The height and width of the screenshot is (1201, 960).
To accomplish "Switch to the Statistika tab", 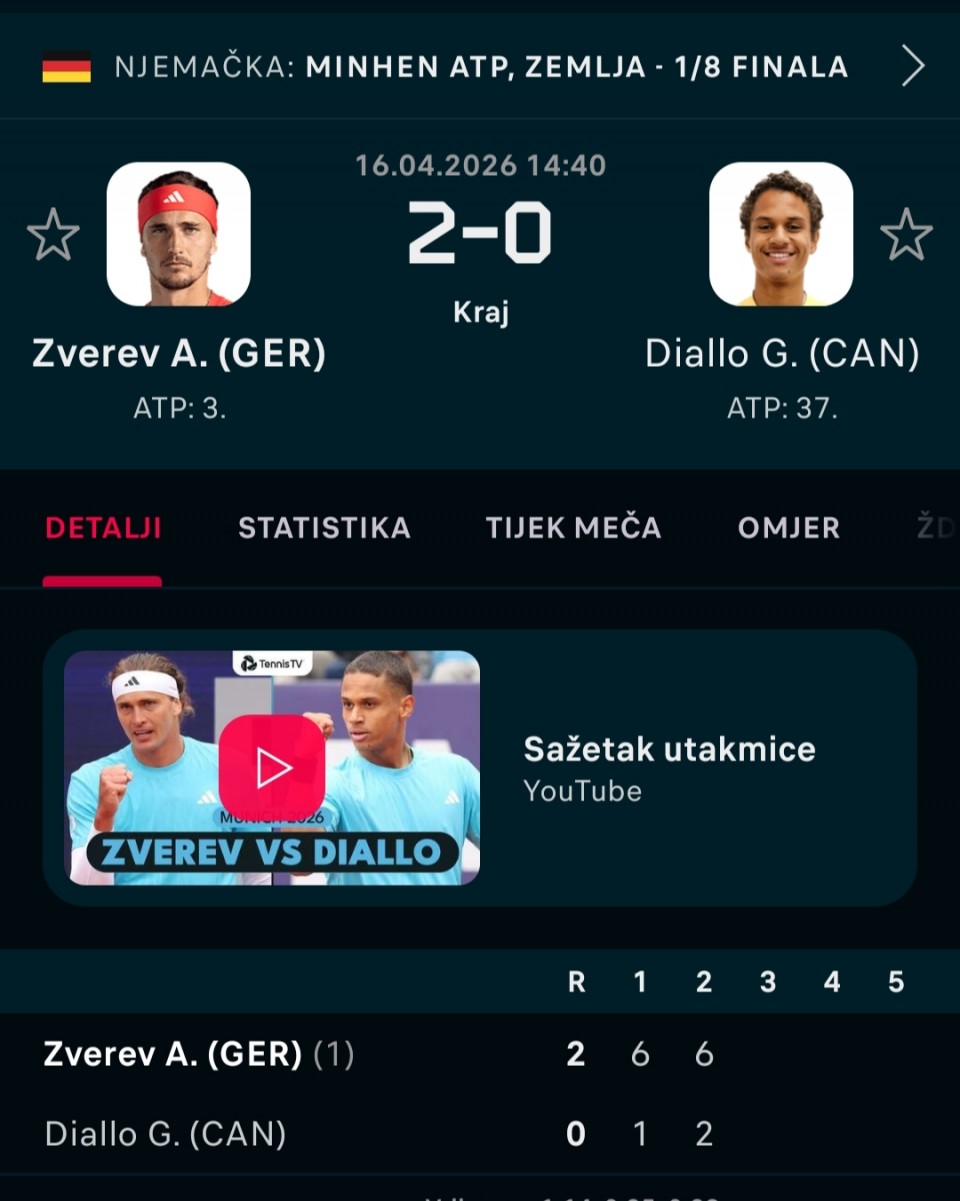I will (324, 528).
